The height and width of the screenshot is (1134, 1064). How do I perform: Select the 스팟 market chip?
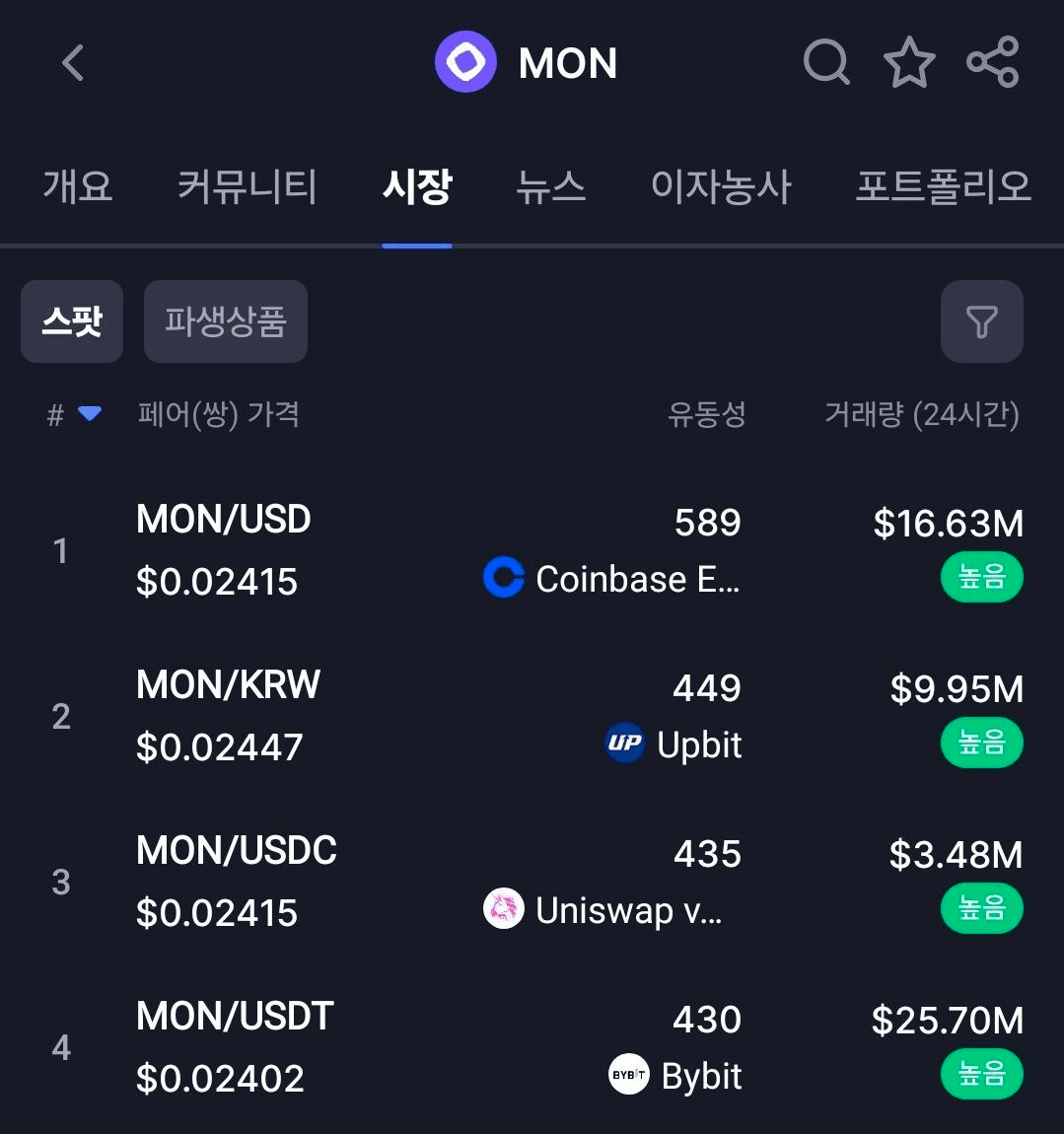click(x=72, y=321)
